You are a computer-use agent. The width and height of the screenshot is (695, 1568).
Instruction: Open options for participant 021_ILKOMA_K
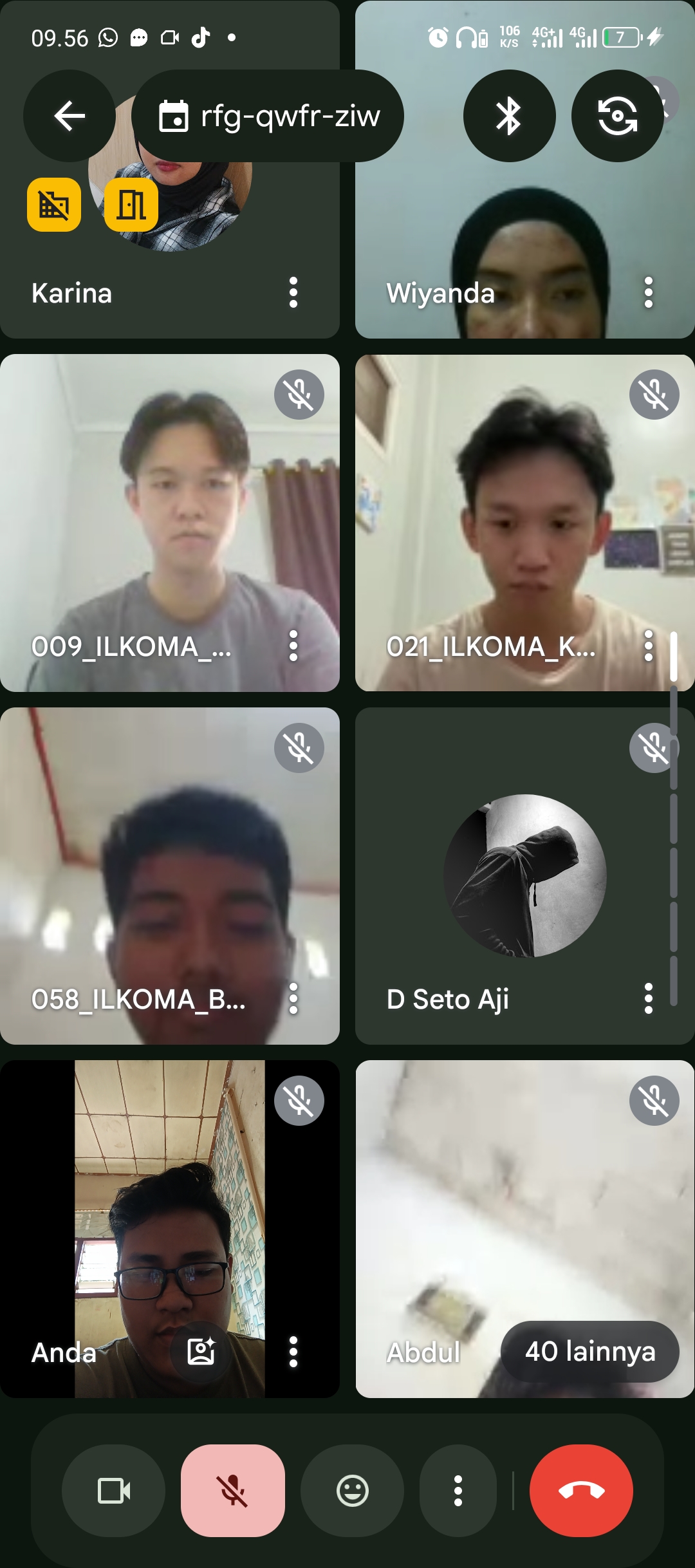pyautogui.click(x=649, y=646)
